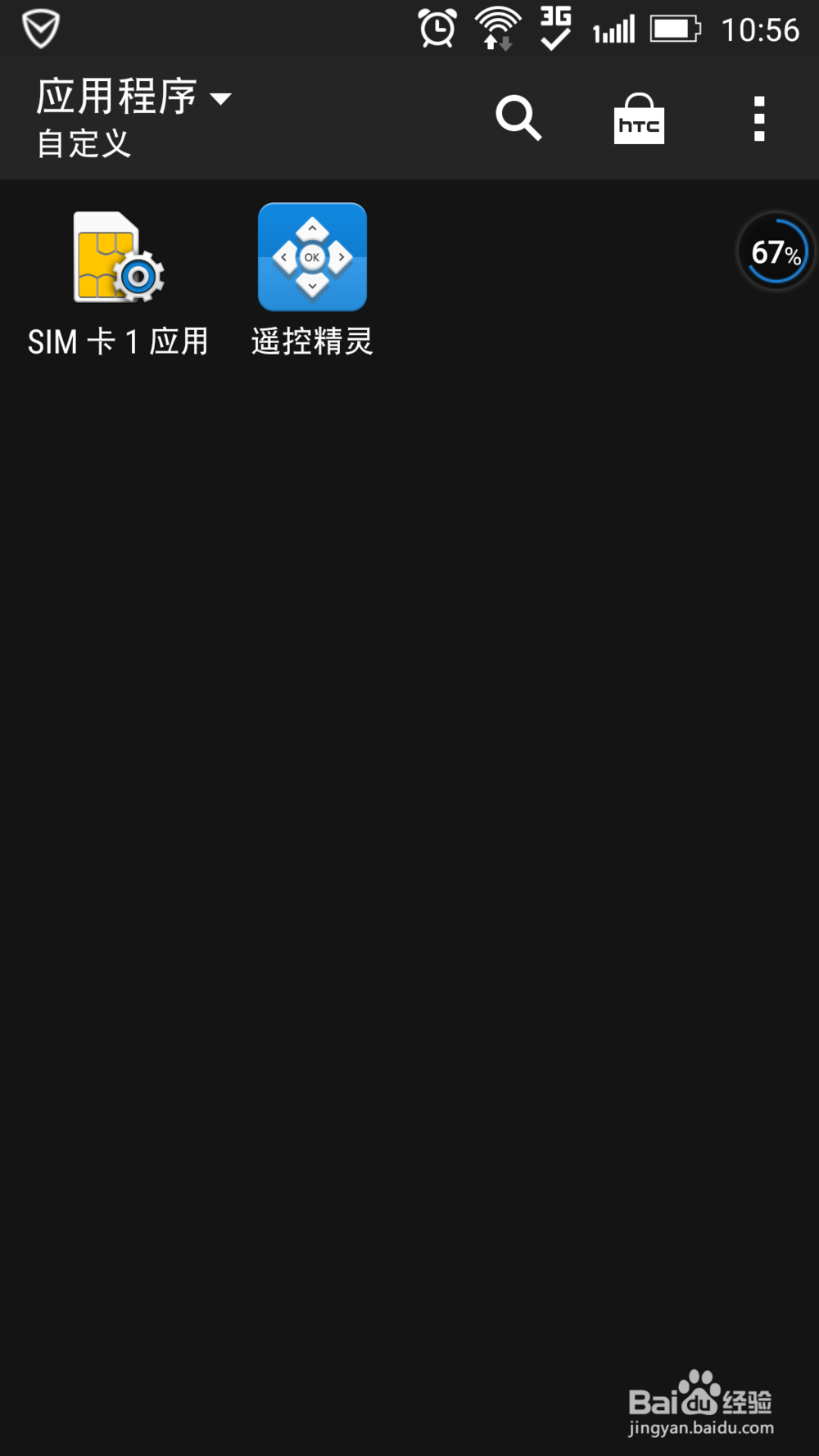Image resolution: width=819 pixels, height=1456 pixels.
Task: Tap the battery indicator icon
Action: coord(673,29)
